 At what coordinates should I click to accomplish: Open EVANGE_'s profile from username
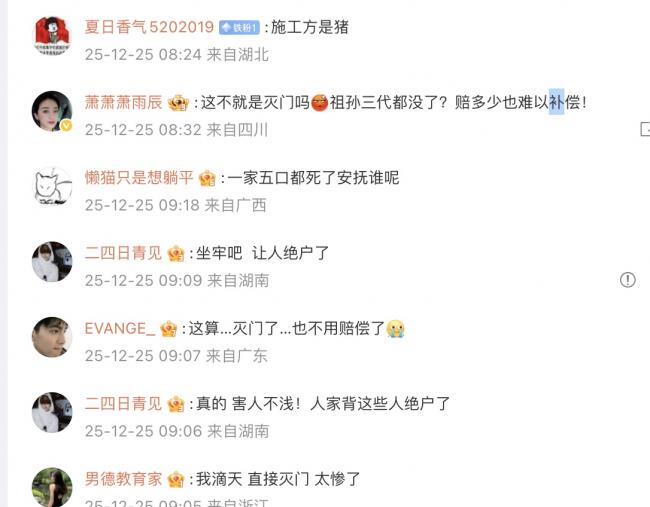click(x=119, y=328)
